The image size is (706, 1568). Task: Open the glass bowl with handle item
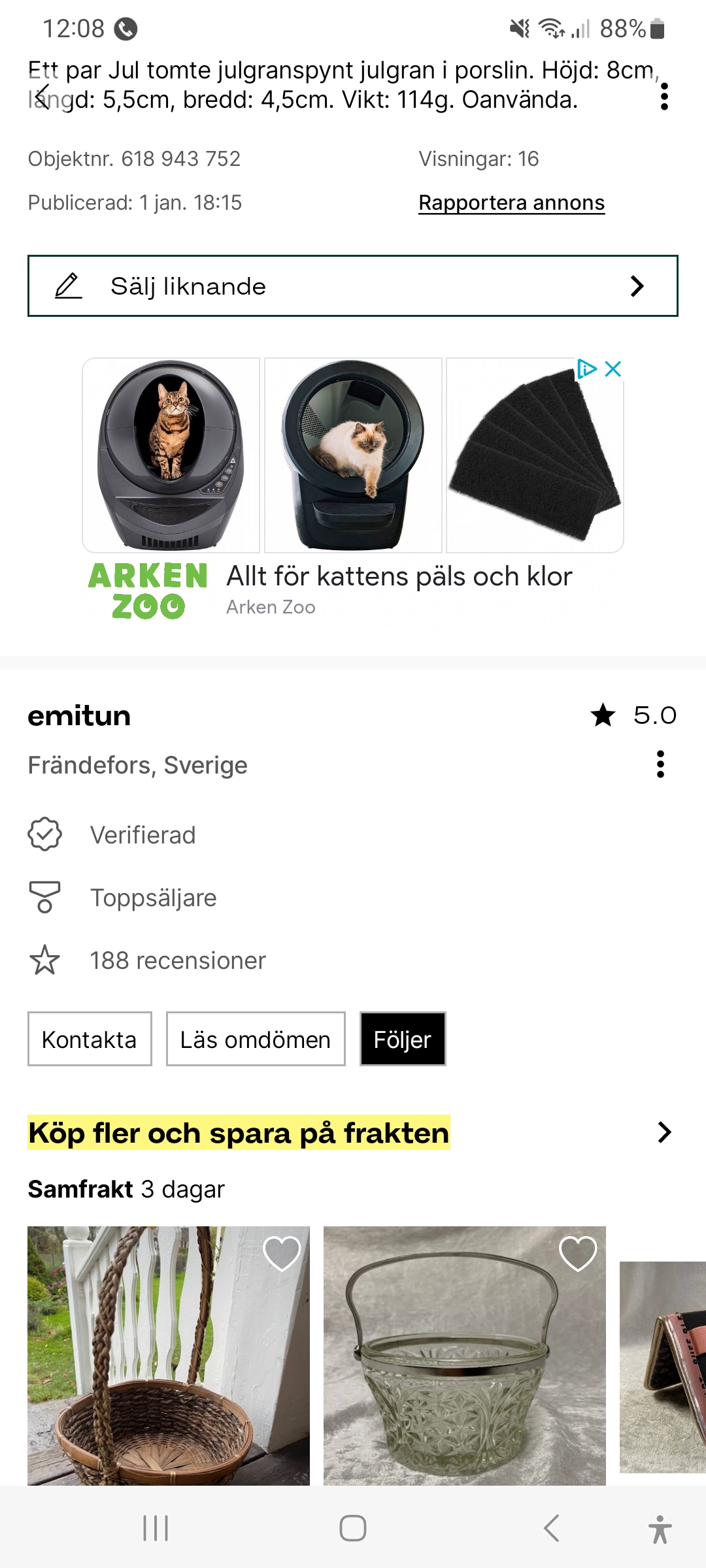point(464,1372)
